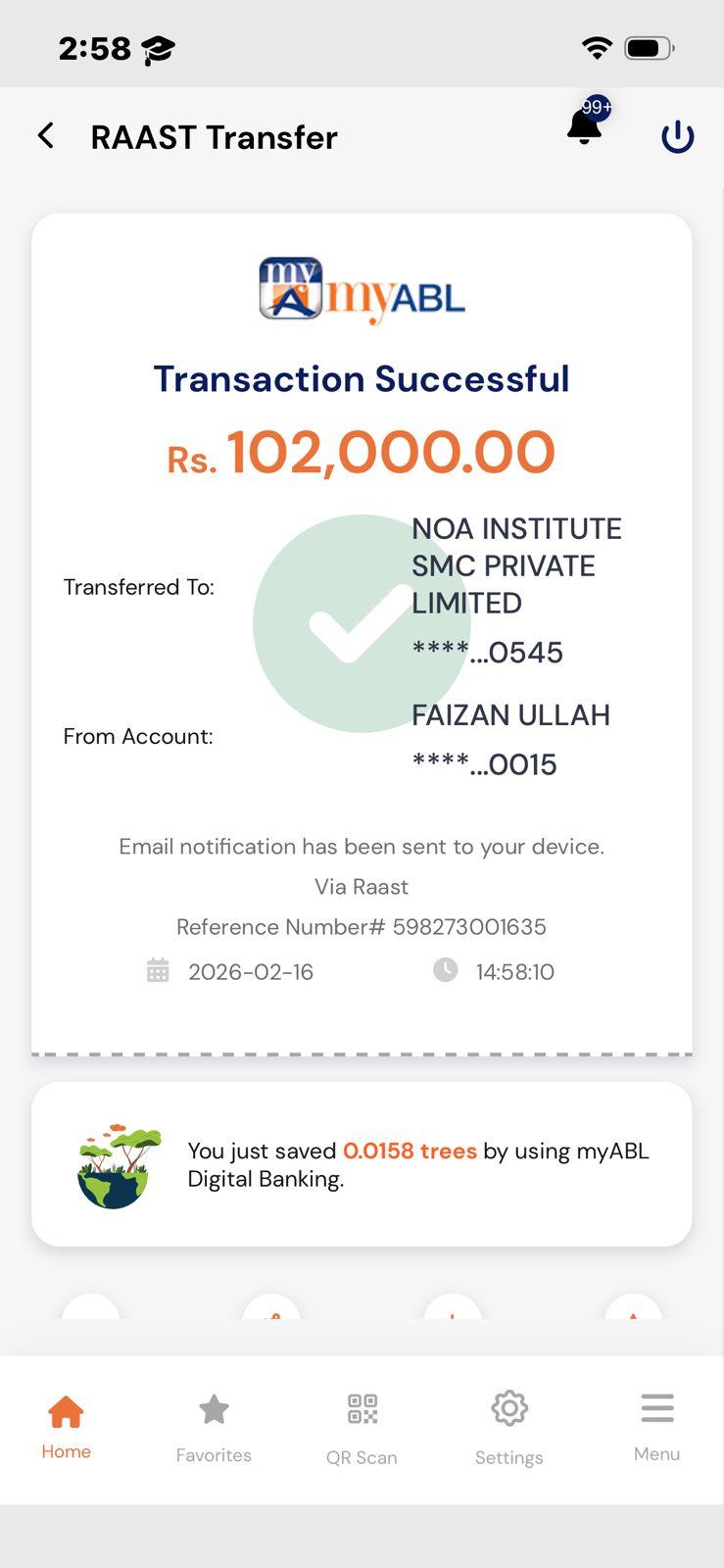The height and width of the screenshot is (1568, 724).
Task: Open the Favorites tab
Action: pos(214,1427)
